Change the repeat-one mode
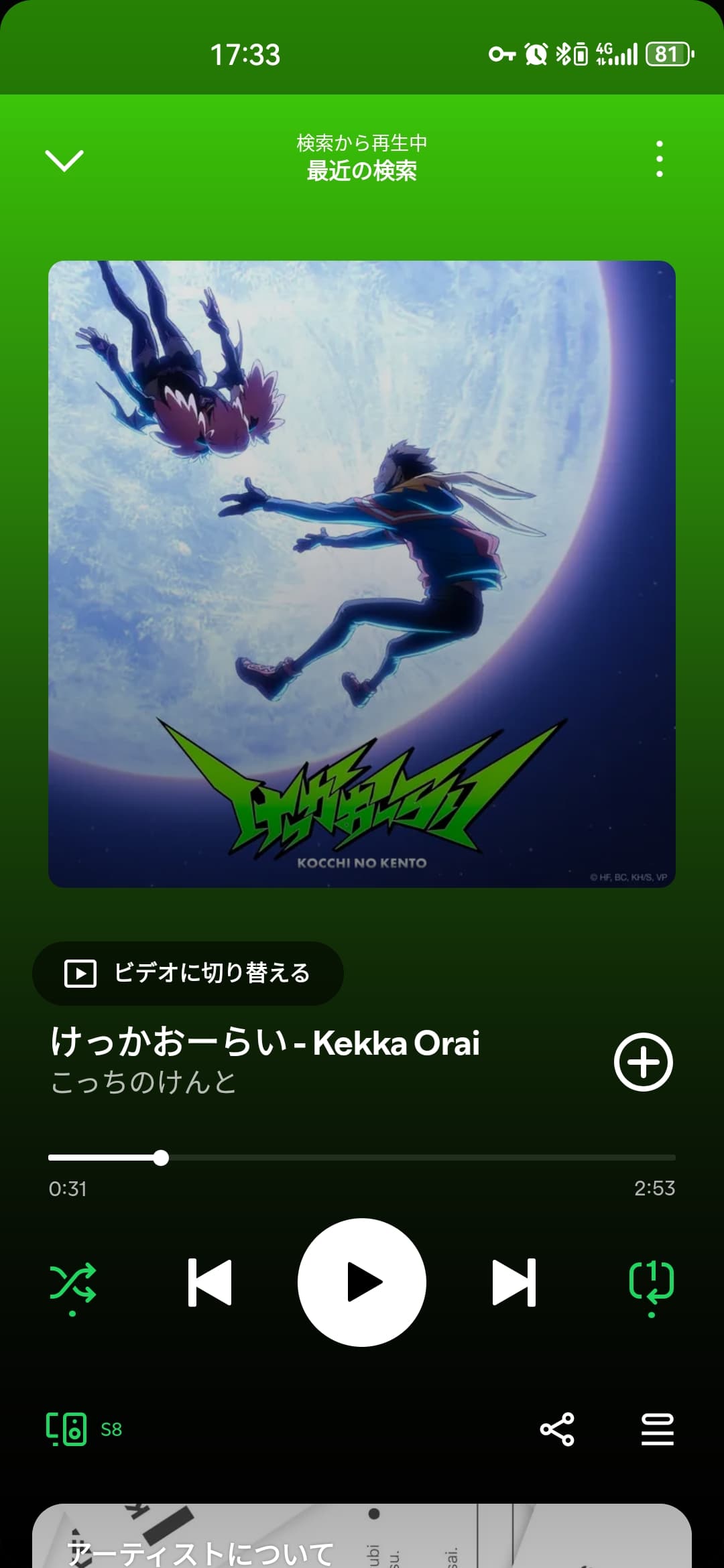724x1568 pixels. tap(652, 1283)
